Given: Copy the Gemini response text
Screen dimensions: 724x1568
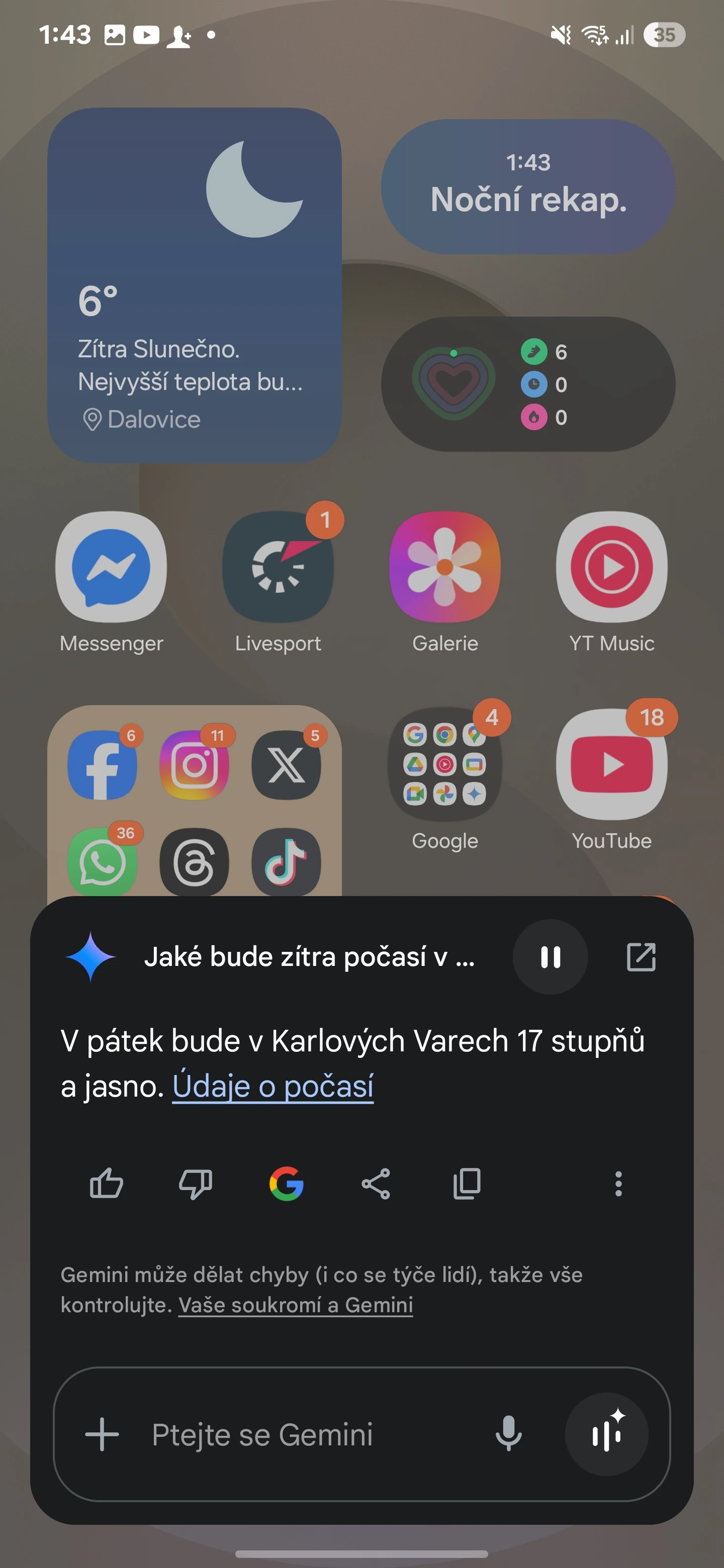Looking at the screenshot, I should click(467, 1184).
